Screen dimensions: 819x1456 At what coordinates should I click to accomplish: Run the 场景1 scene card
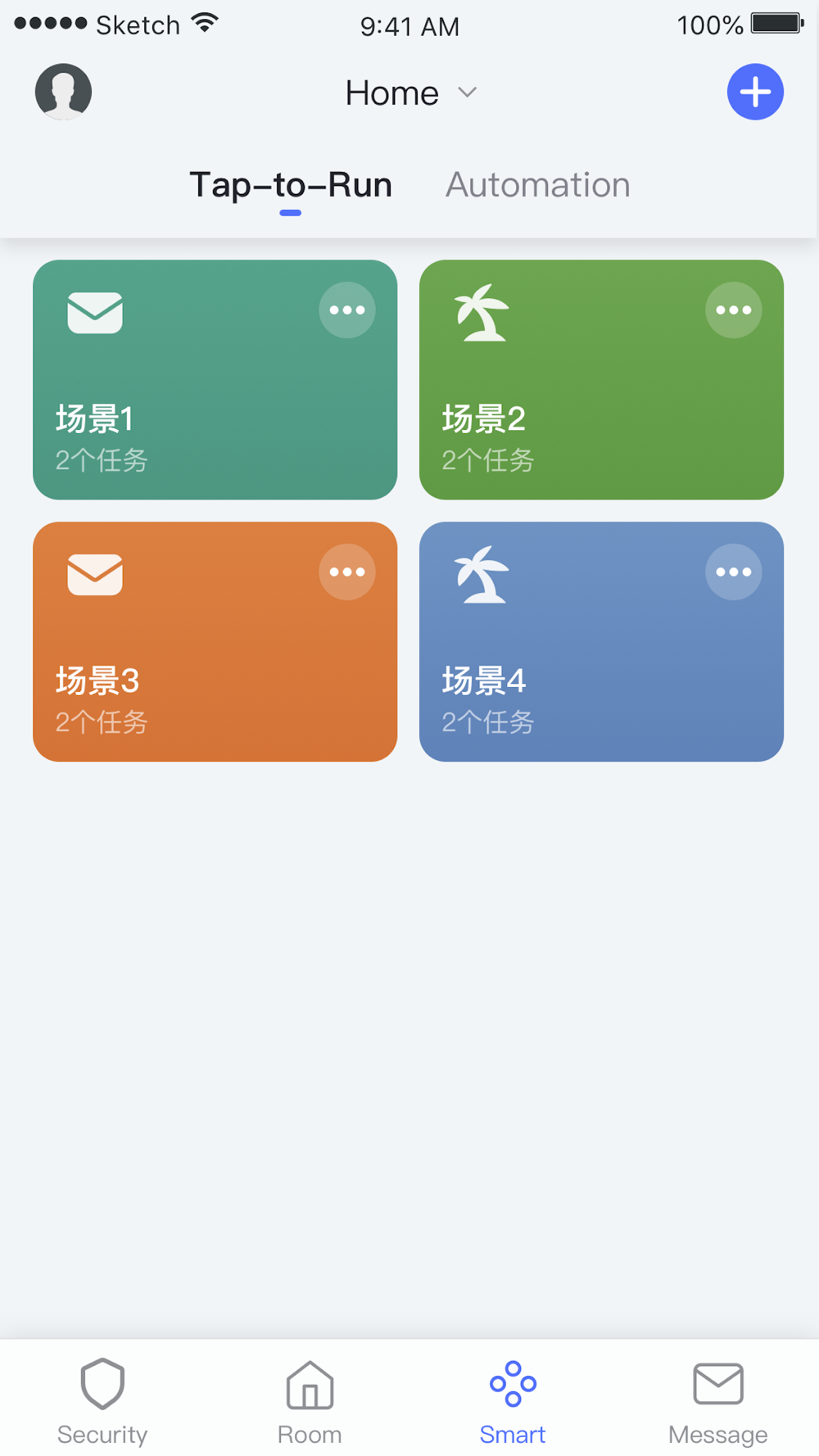coord(215,380)
